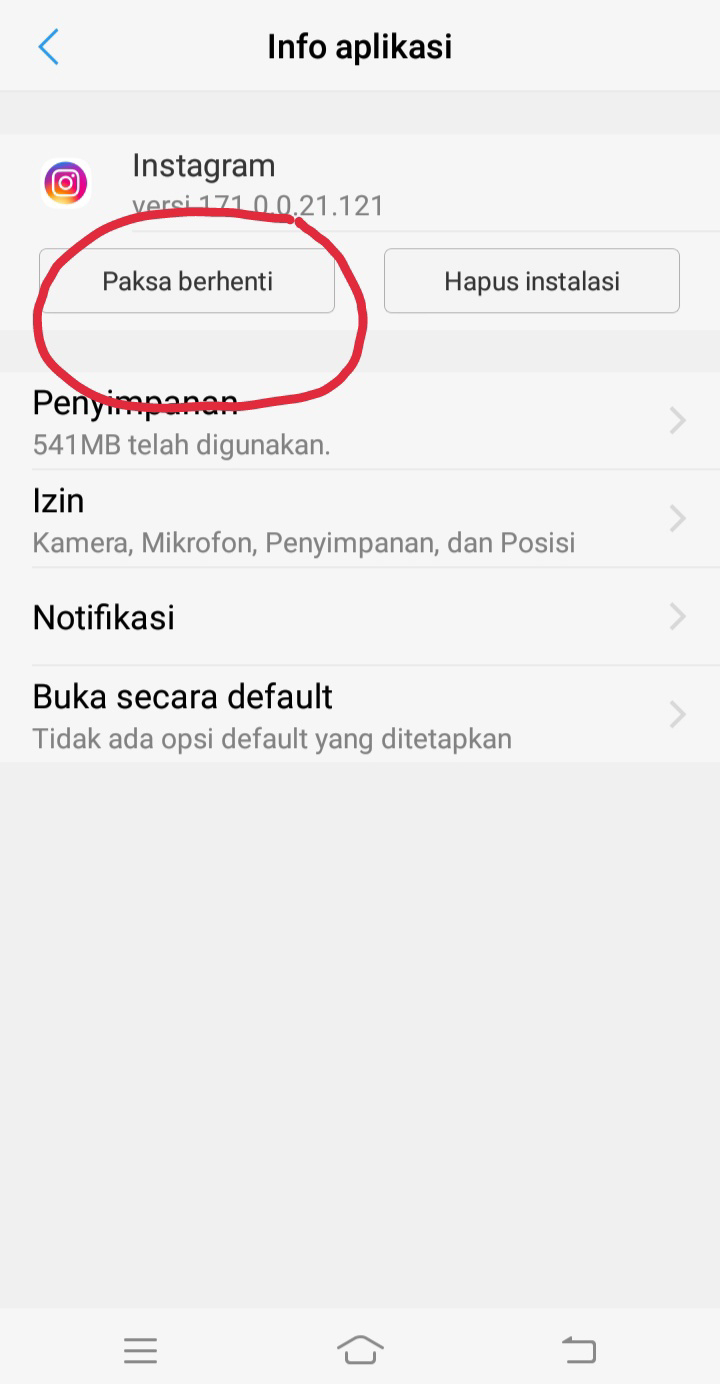Screen dimensions: 720x1384
Task: Tap Hapus instalasi to uninstall Instagram
Action: 531,281
